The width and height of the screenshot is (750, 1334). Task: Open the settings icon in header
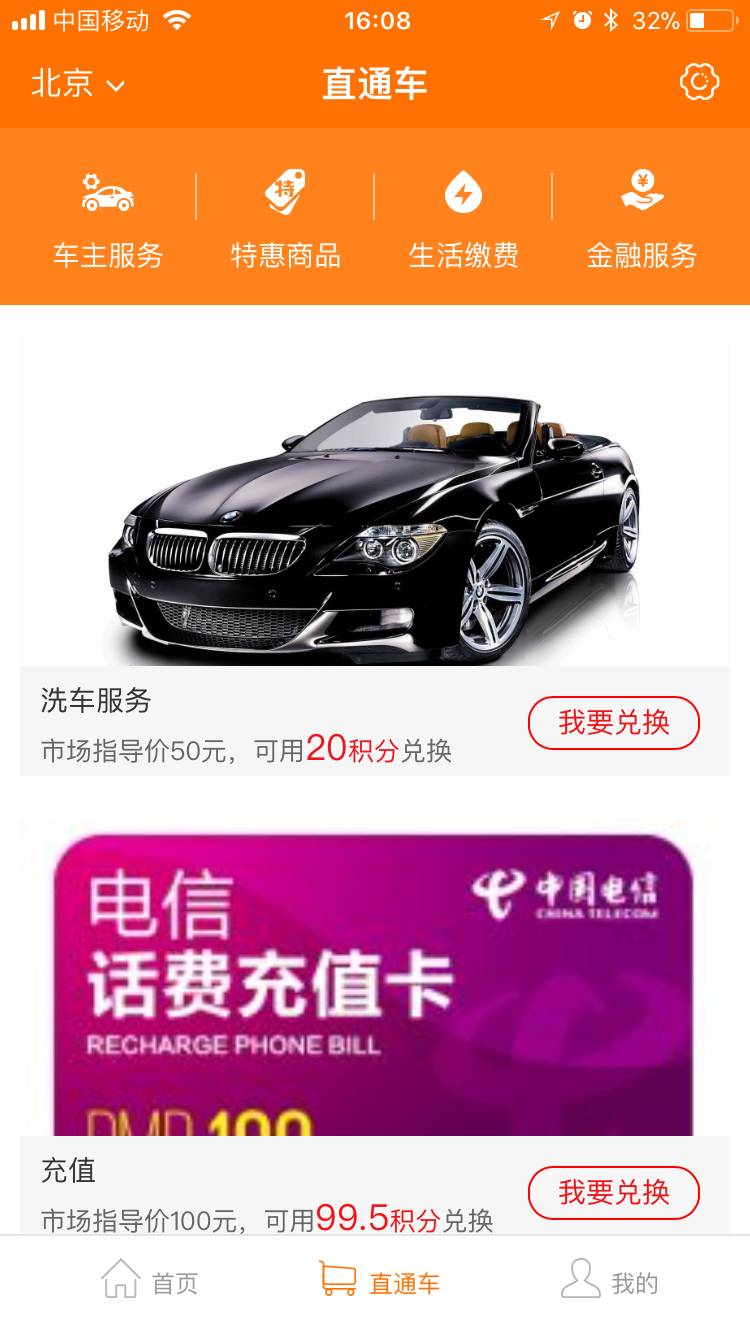pyautogui.click(x=699, y=82)
